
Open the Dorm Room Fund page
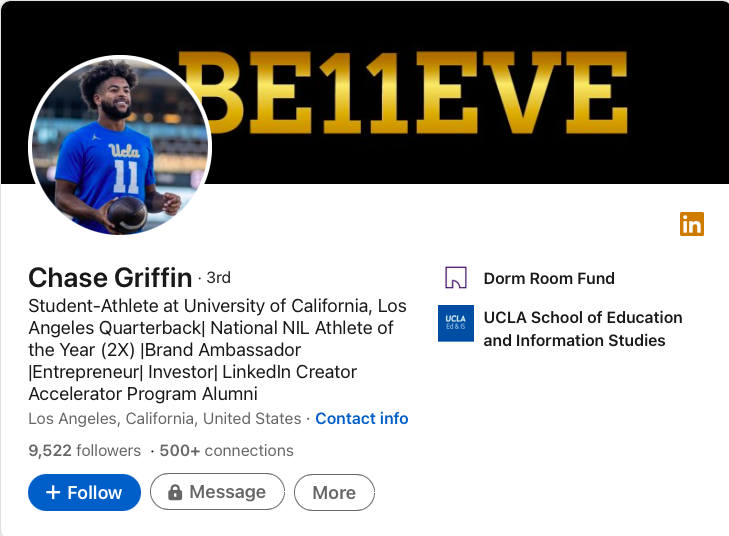(x=548, y=278)
